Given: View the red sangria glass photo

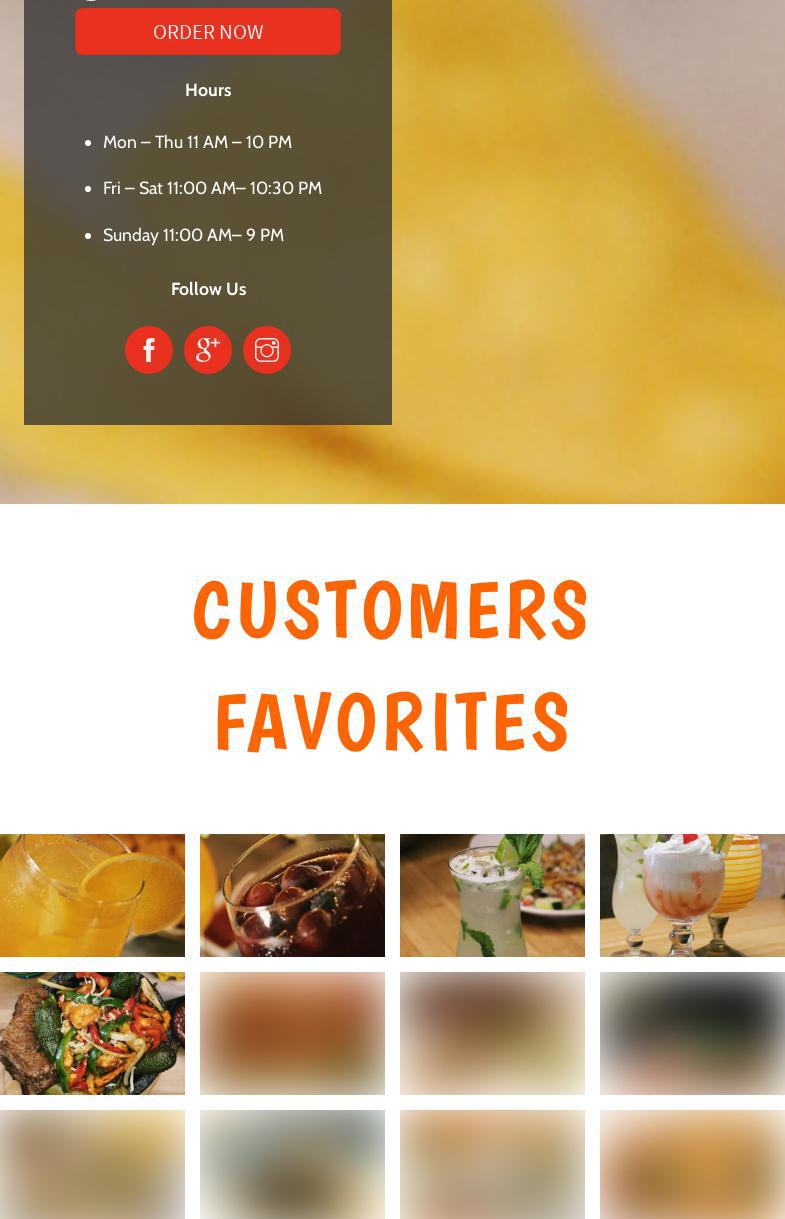Looking at the screenshot, I should [x=292, y=895].
